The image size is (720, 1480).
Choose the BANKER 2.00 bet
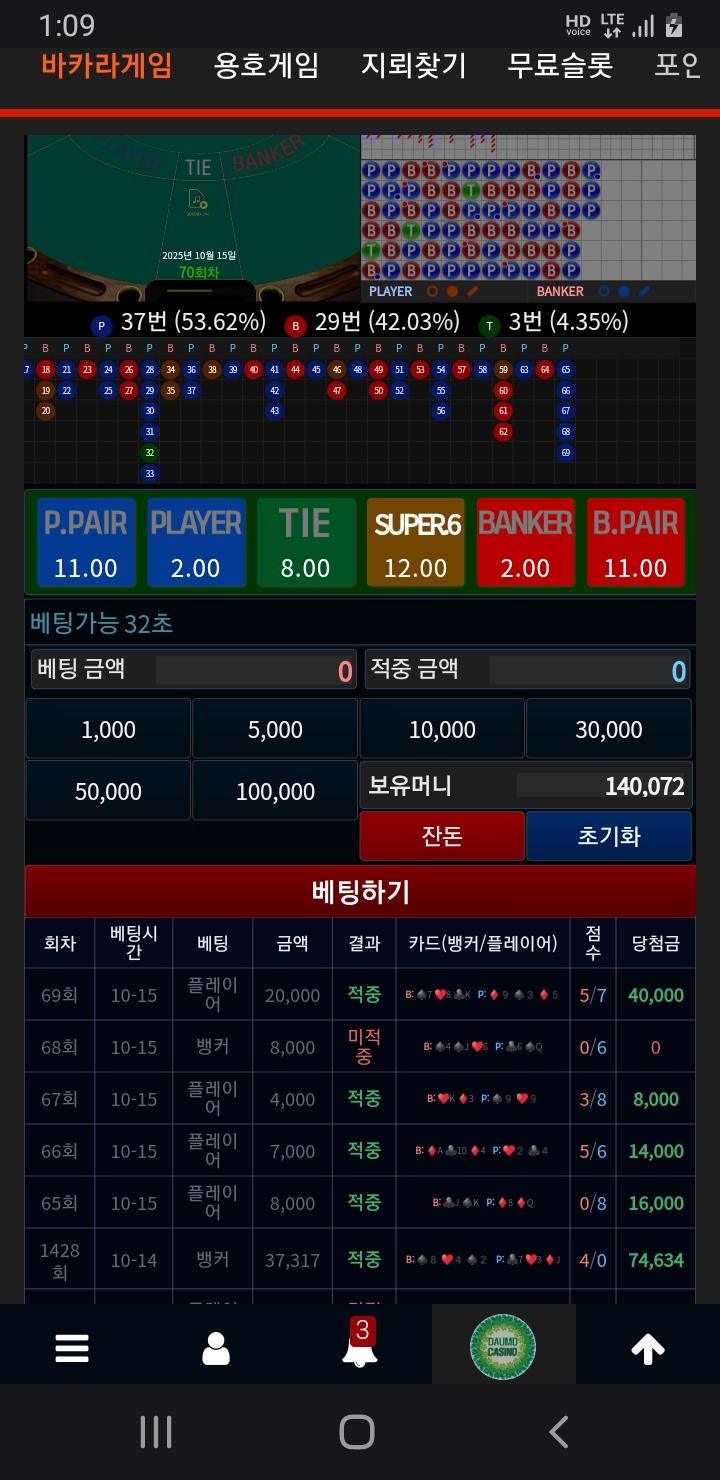pyautogui.click(x=526, y=542)
